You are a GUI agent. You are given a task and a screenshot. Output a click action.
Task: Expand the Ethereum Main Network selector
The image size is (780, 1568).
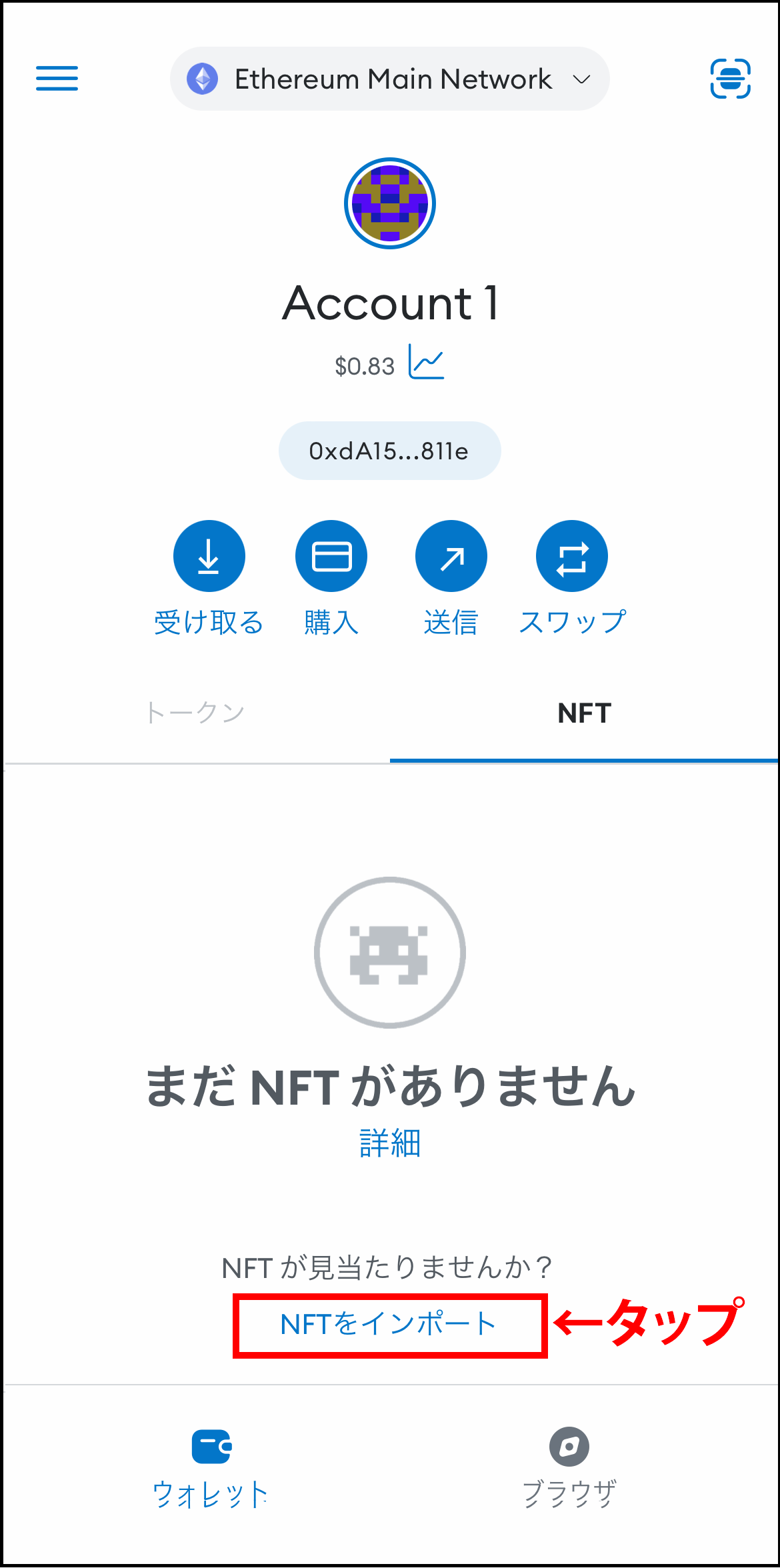[389, 79]
